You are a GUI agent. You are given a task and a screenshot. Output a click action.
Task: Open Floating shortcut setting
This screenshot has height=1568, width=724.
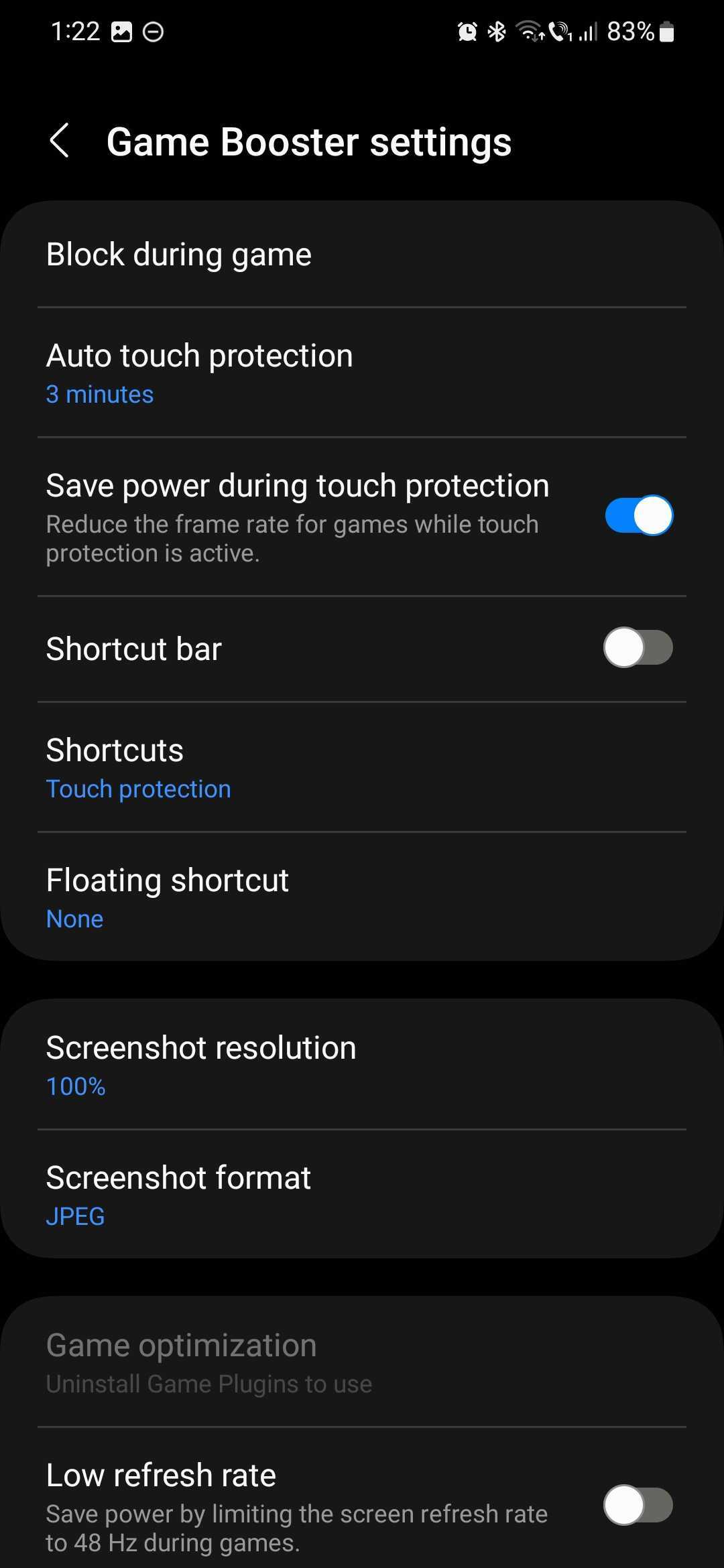pyautogui.click(x=362, y=897)
